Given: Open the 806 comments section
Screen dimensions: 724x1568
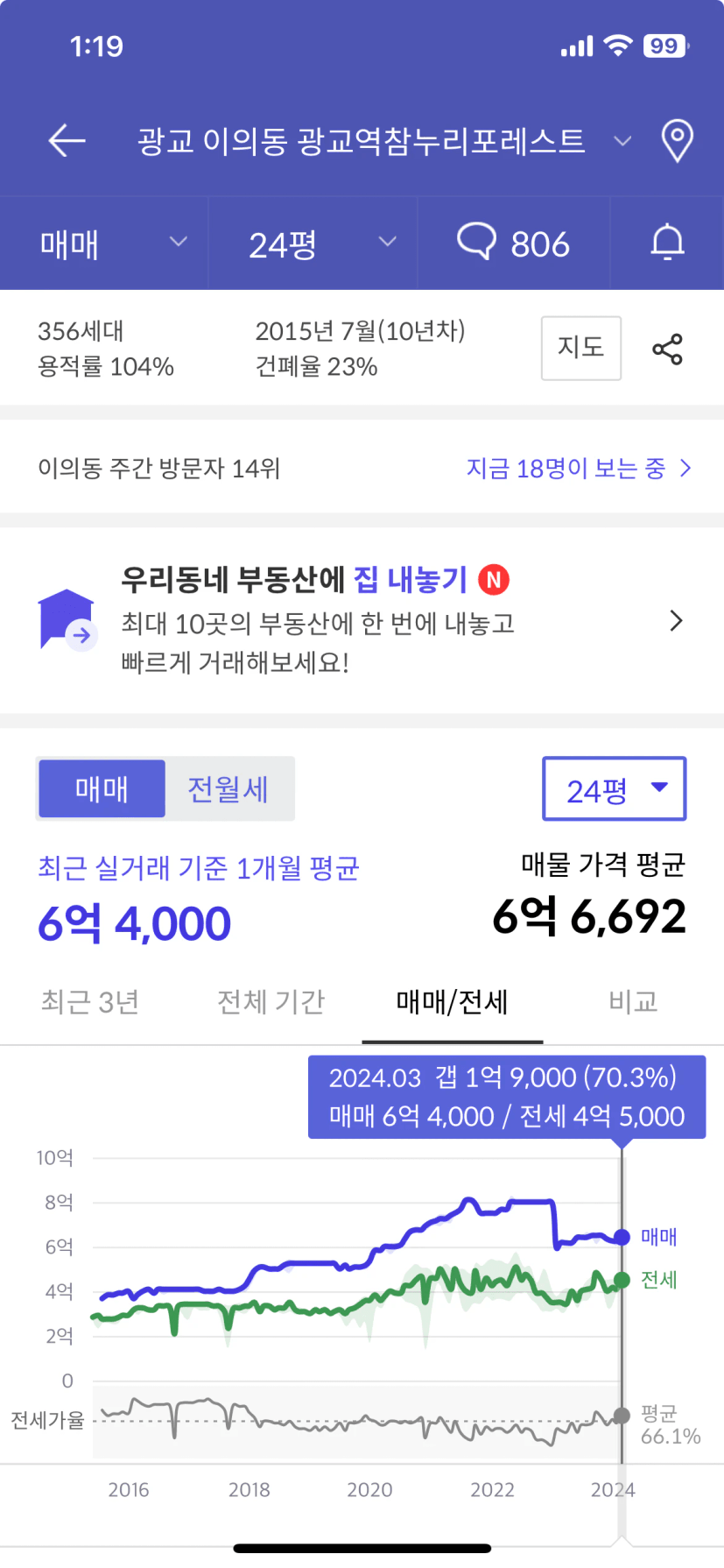Looking at the screenshot, I should pyautogui.click(x=514, y=243).
